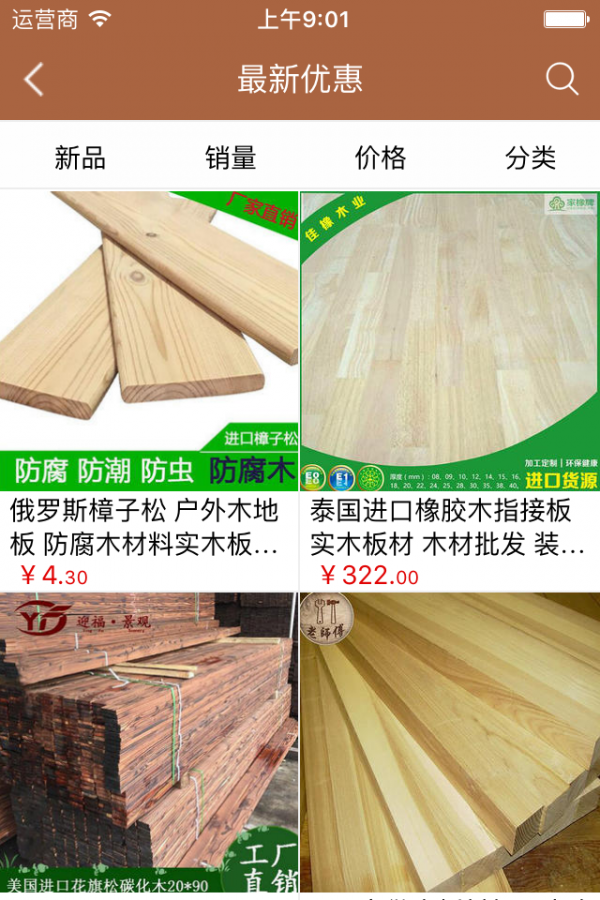600x900 pixels.
Task: Open the 分类 tab
Action: pos(530,157)
